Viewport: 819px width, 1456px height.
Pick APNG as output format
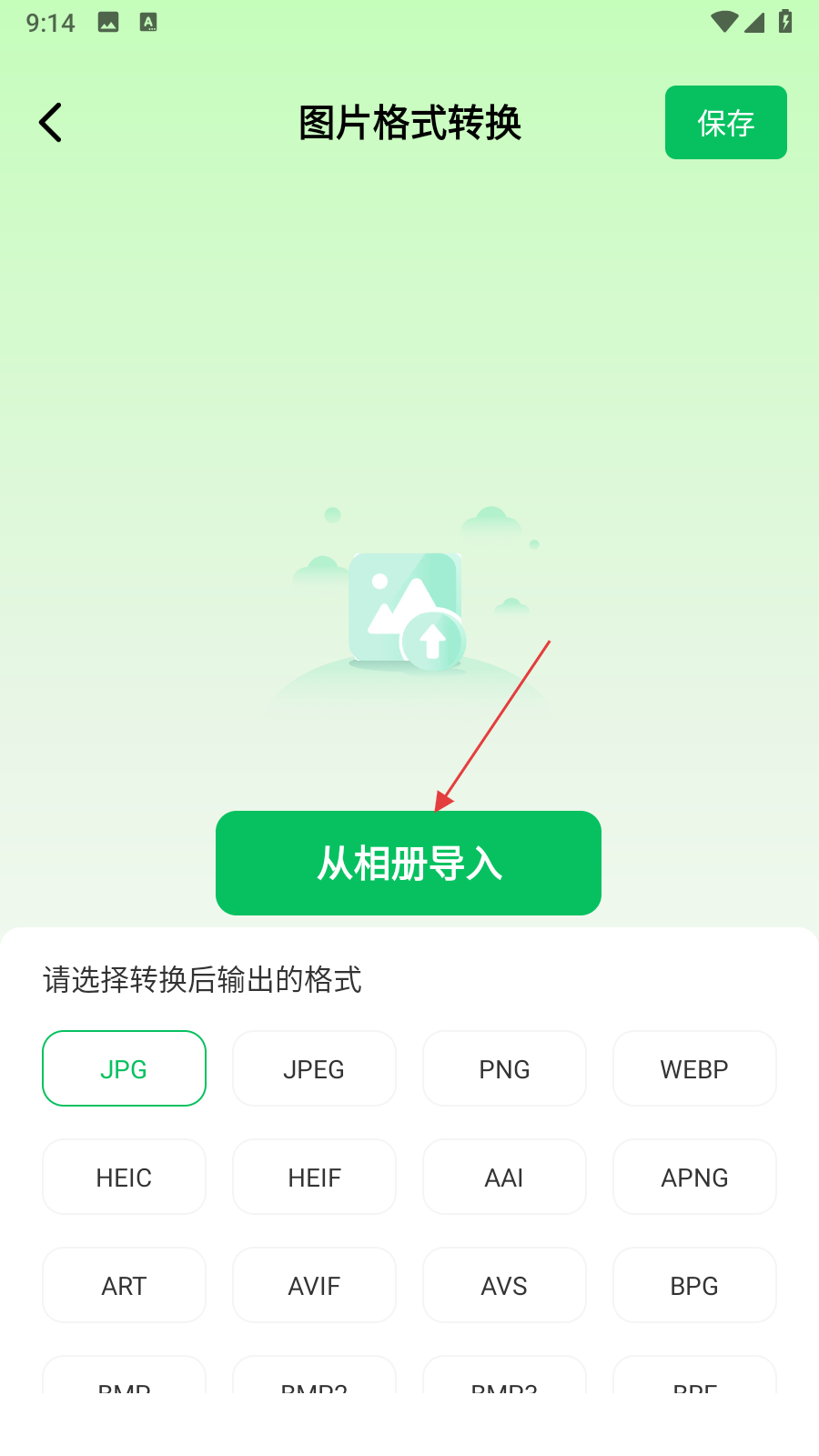[x=694, y=1177]
